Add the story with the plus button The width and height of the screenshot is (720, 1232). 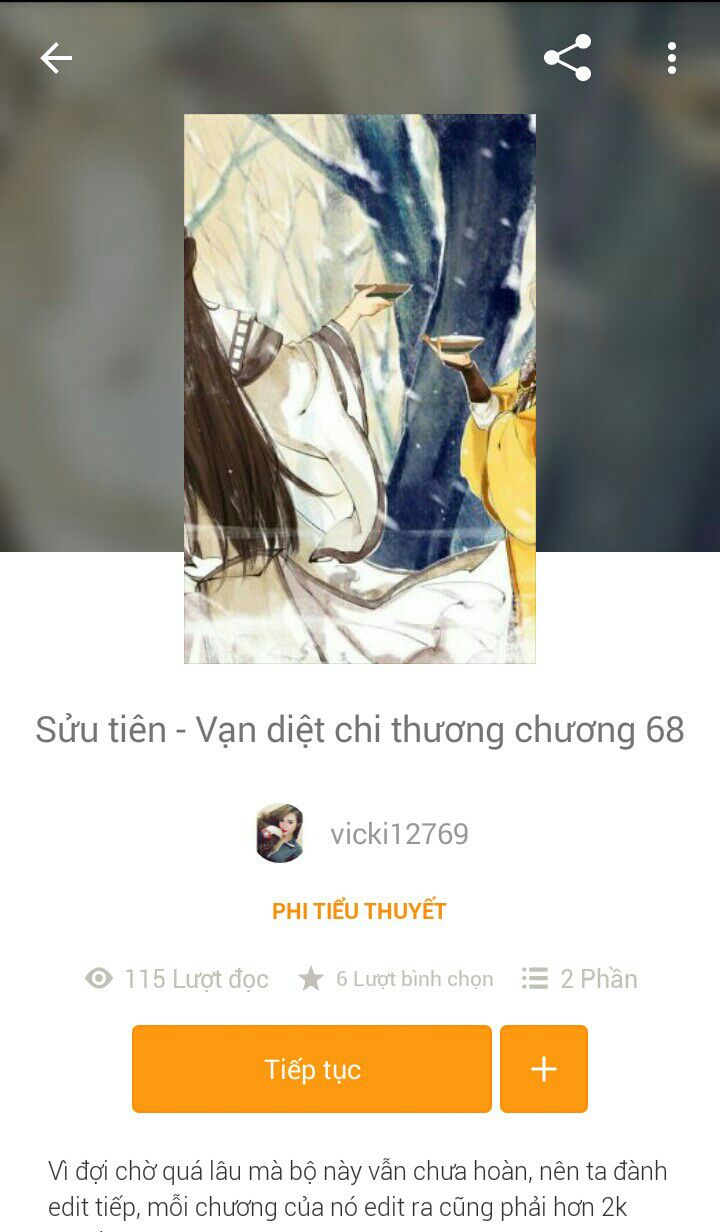pos(544,1069)
